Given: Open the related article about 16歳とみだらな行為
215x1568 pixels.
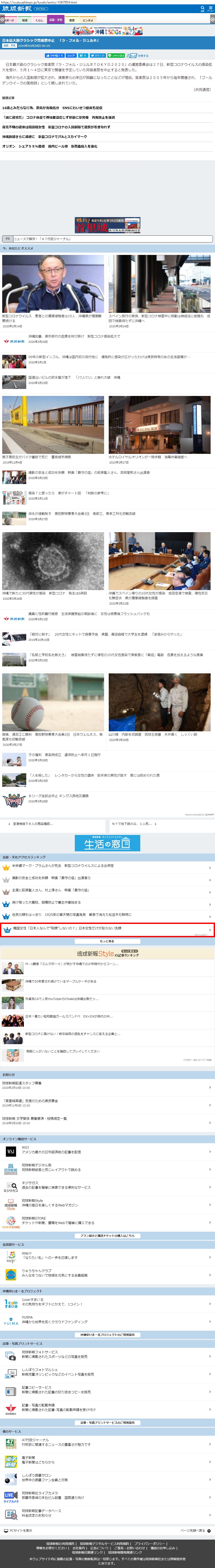Looking at the screenshot, I should tap(52, 108).
